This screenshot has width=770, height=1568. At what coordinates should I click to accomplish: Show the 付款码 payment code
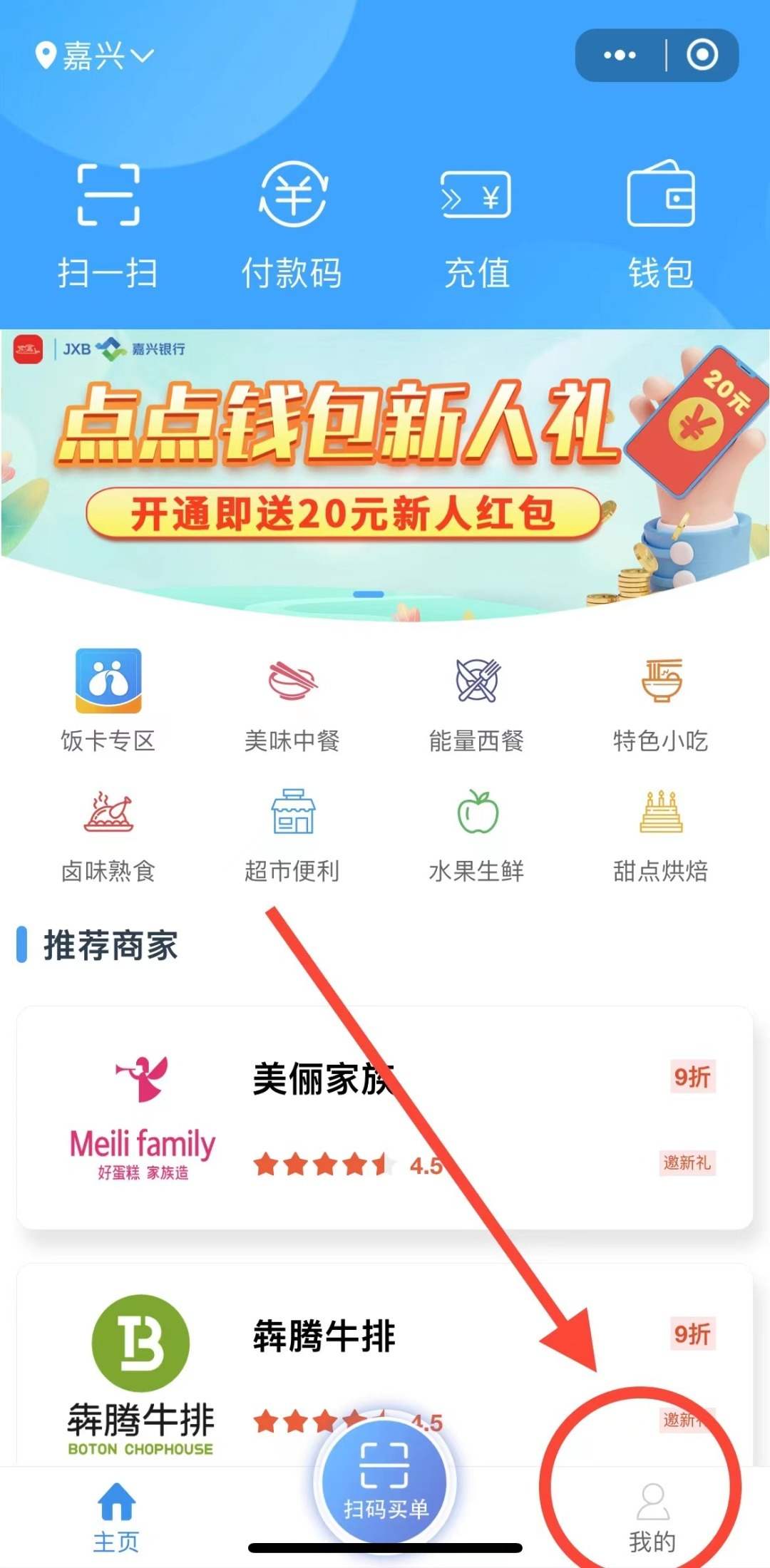[x=292, y=225]
